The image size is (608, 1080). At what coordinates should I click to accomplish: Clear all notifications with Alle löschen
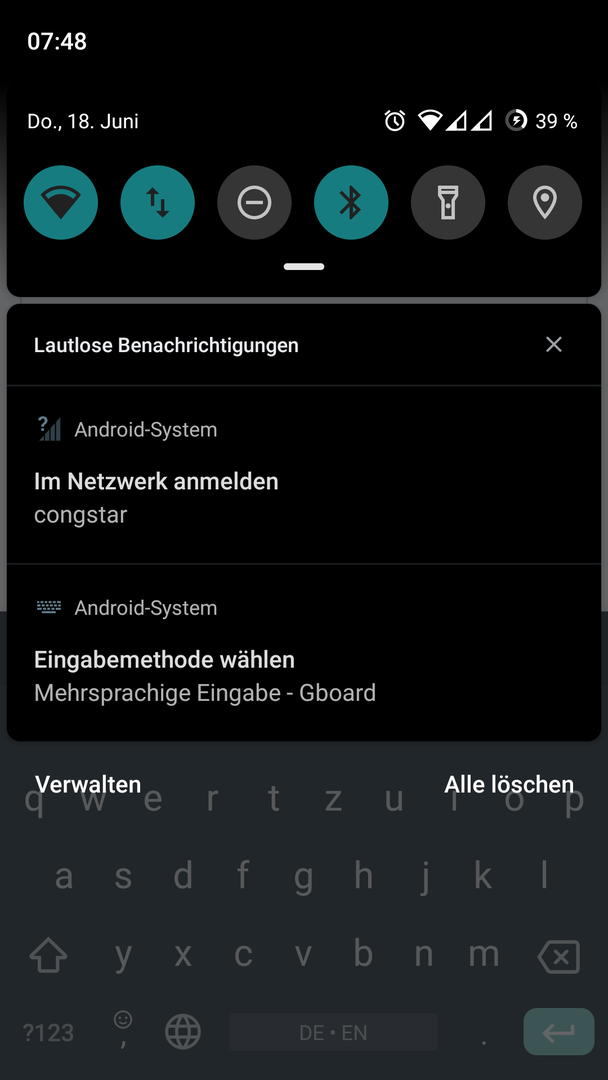click(509, 784)
